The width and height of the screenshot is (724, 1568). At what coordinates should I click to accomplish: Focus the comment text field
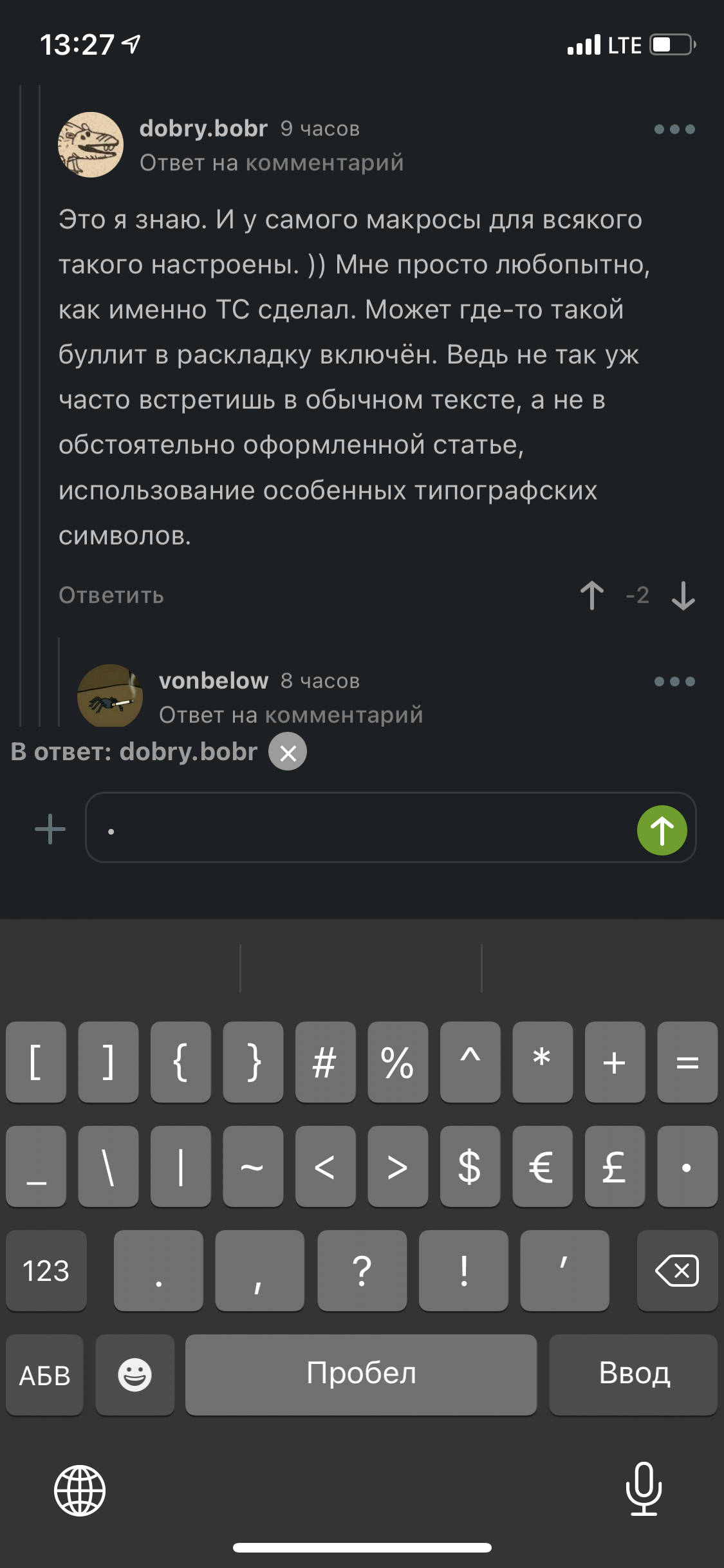[360, 829]
